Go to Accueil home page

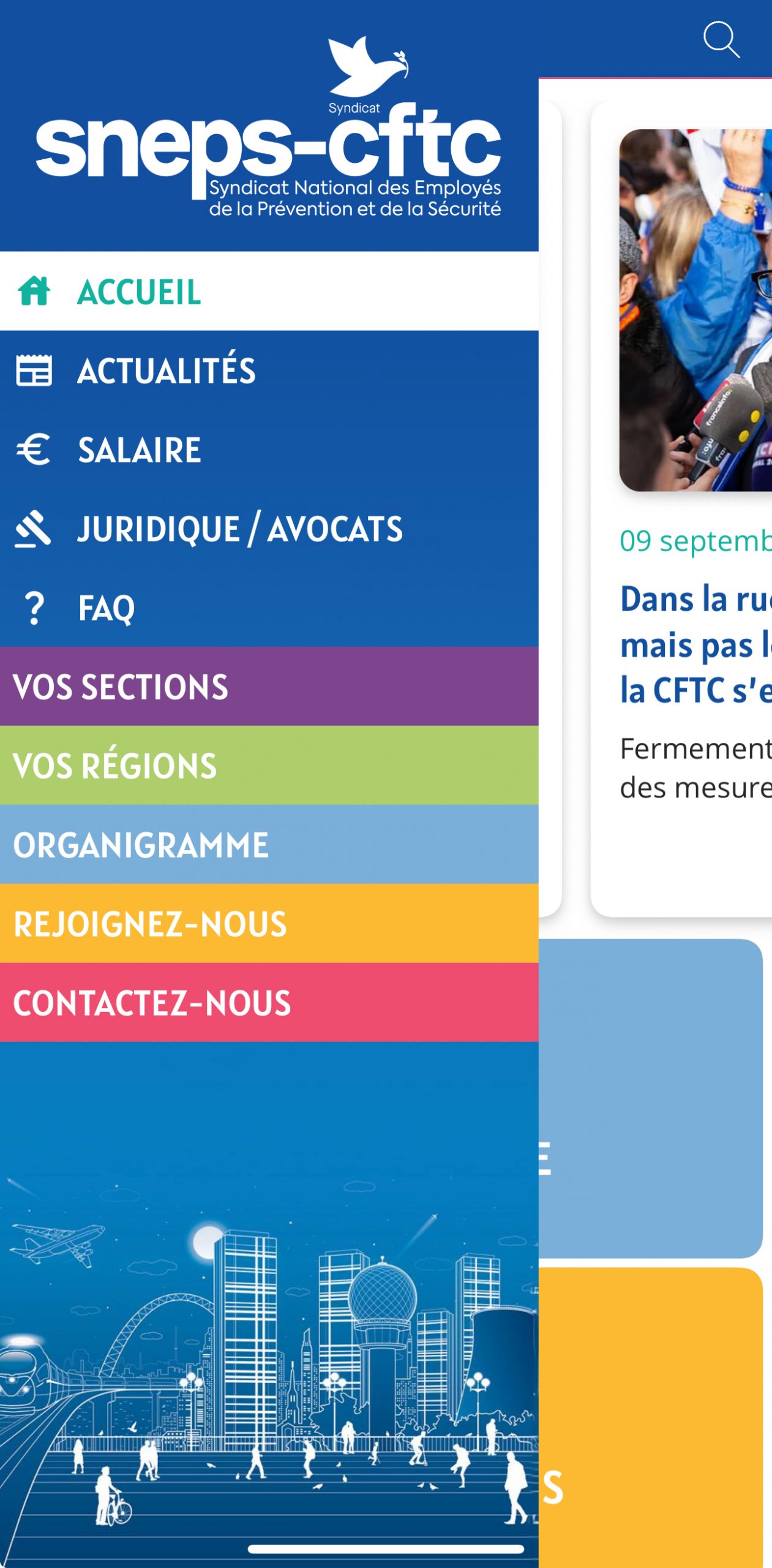pos(140,292)
